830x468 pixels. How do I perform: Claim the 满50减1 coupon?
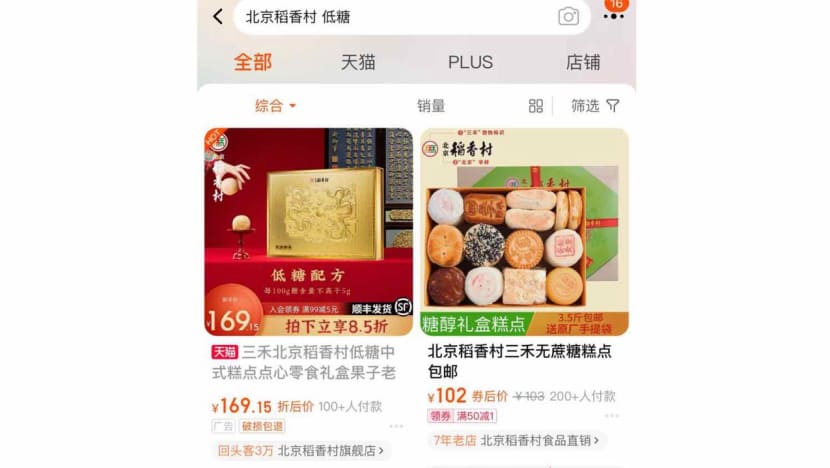pos(476,416)
